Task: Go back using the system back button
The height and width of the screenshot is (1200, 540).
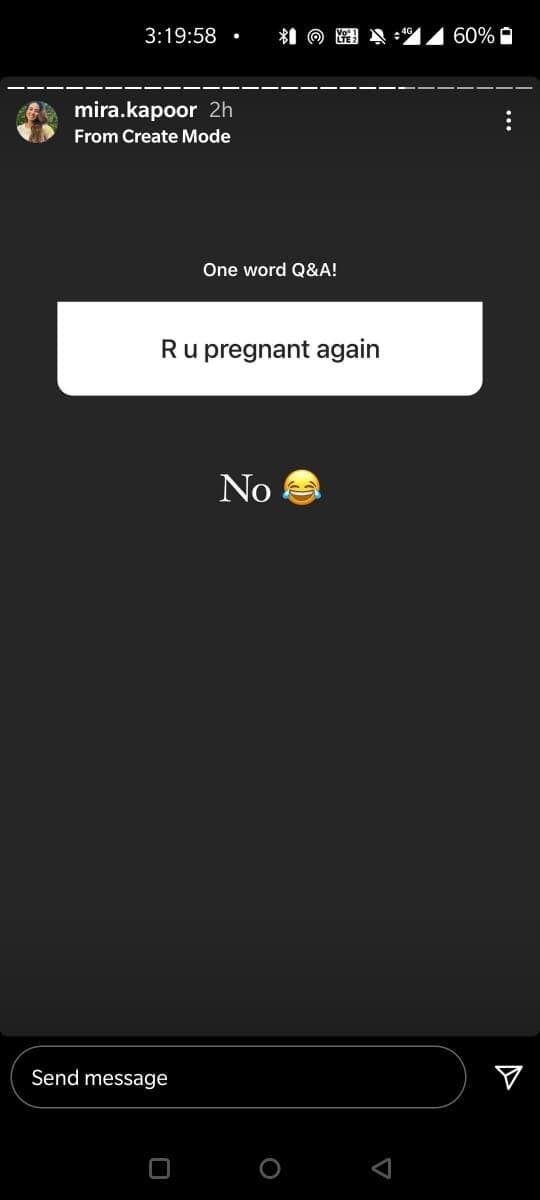Action: [381, 1168]
